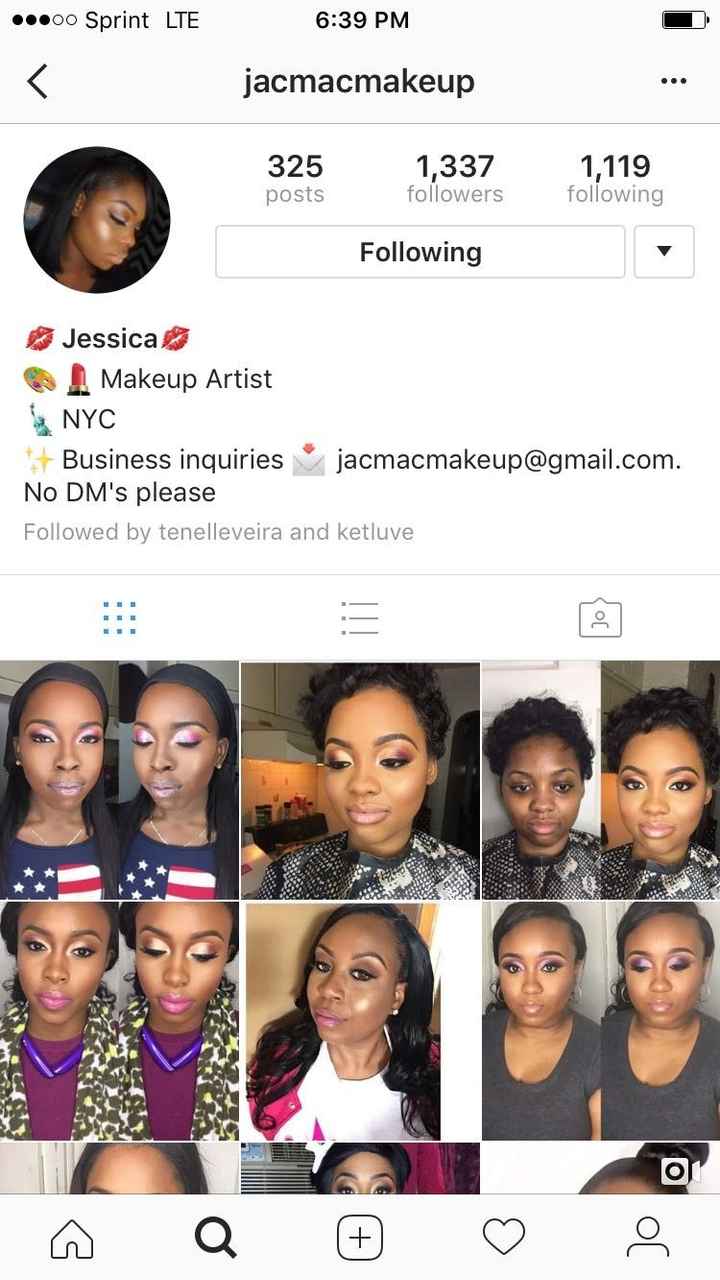Open the follow notifications dropdown arrow

[x=664, y=252]
